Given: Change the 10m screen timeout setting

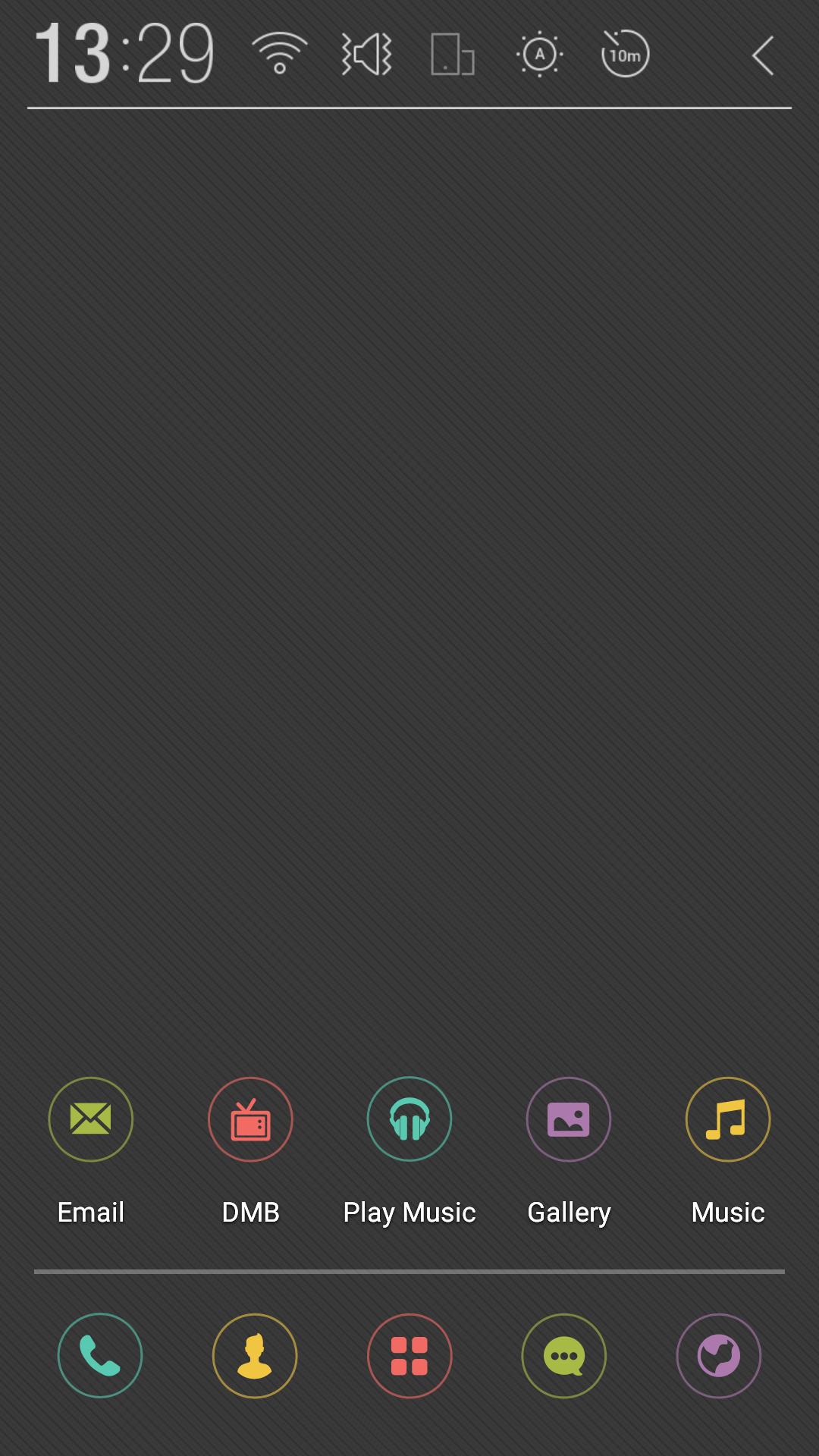Looking at the screenshot, I should tap(625, 55).
